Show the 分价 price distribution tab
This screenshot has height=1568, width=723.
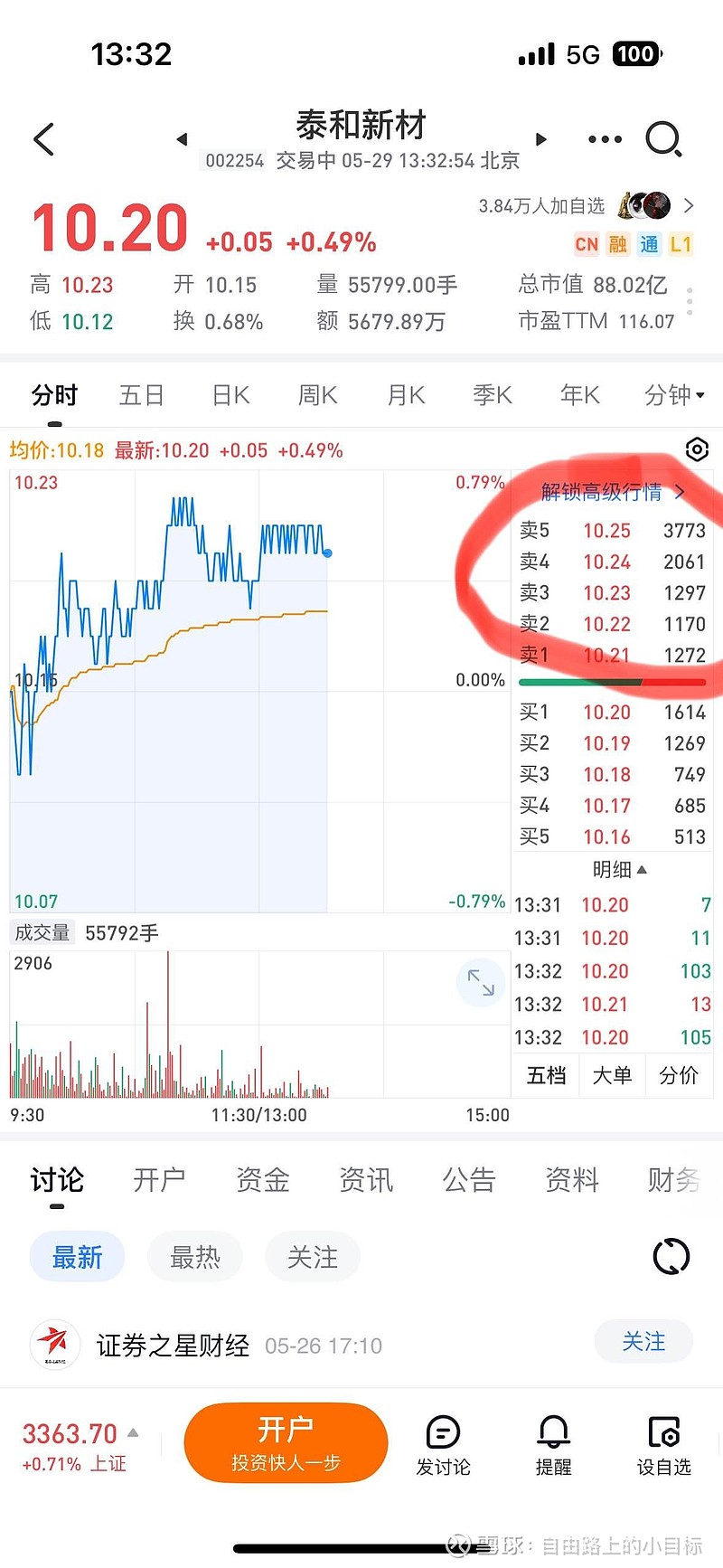[678, 1075]
